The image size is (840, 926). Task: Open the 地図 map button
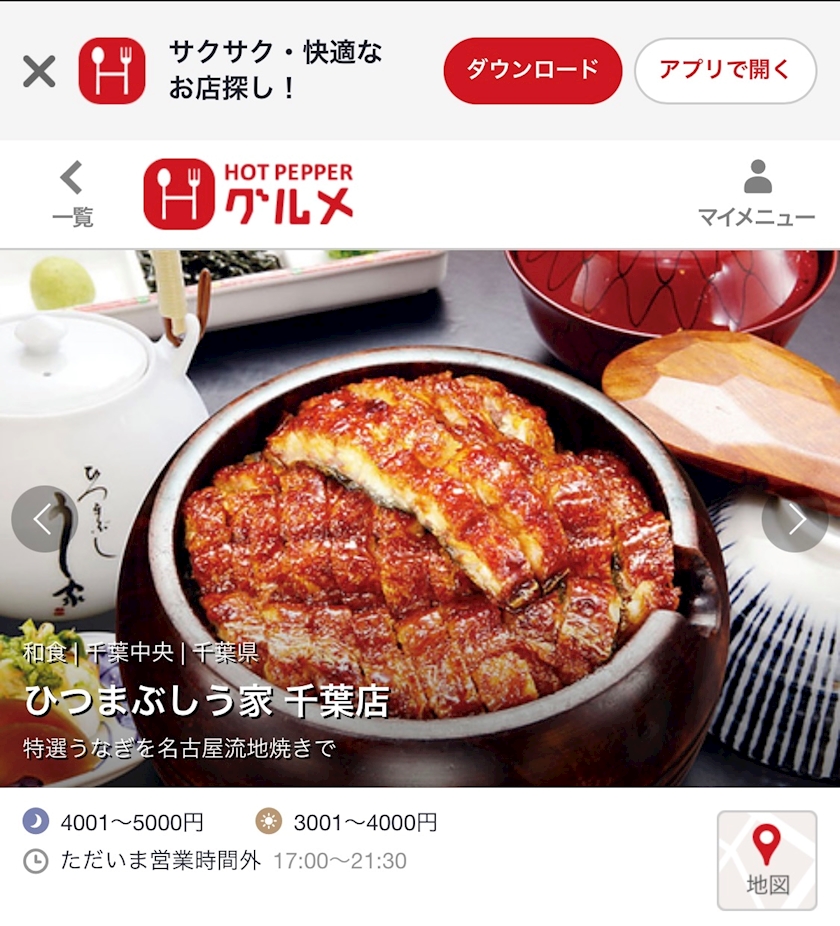[767, 860]
